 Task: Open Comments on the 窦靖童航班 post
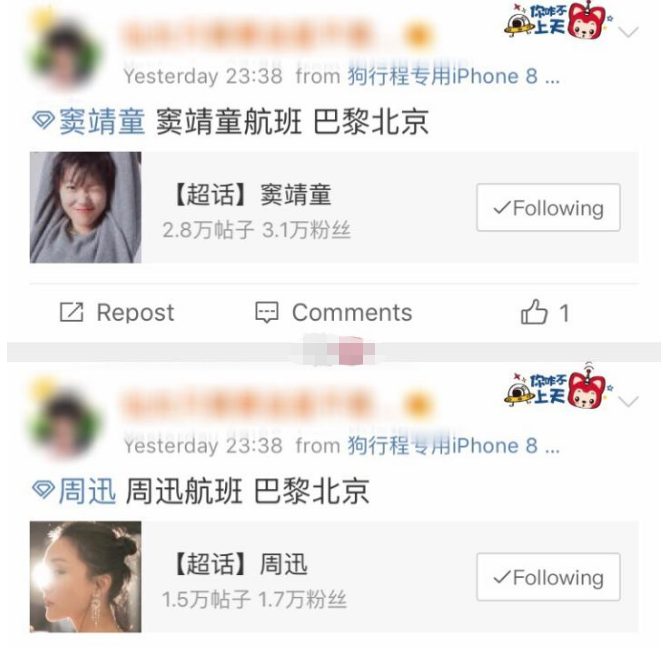coord(333,313)
